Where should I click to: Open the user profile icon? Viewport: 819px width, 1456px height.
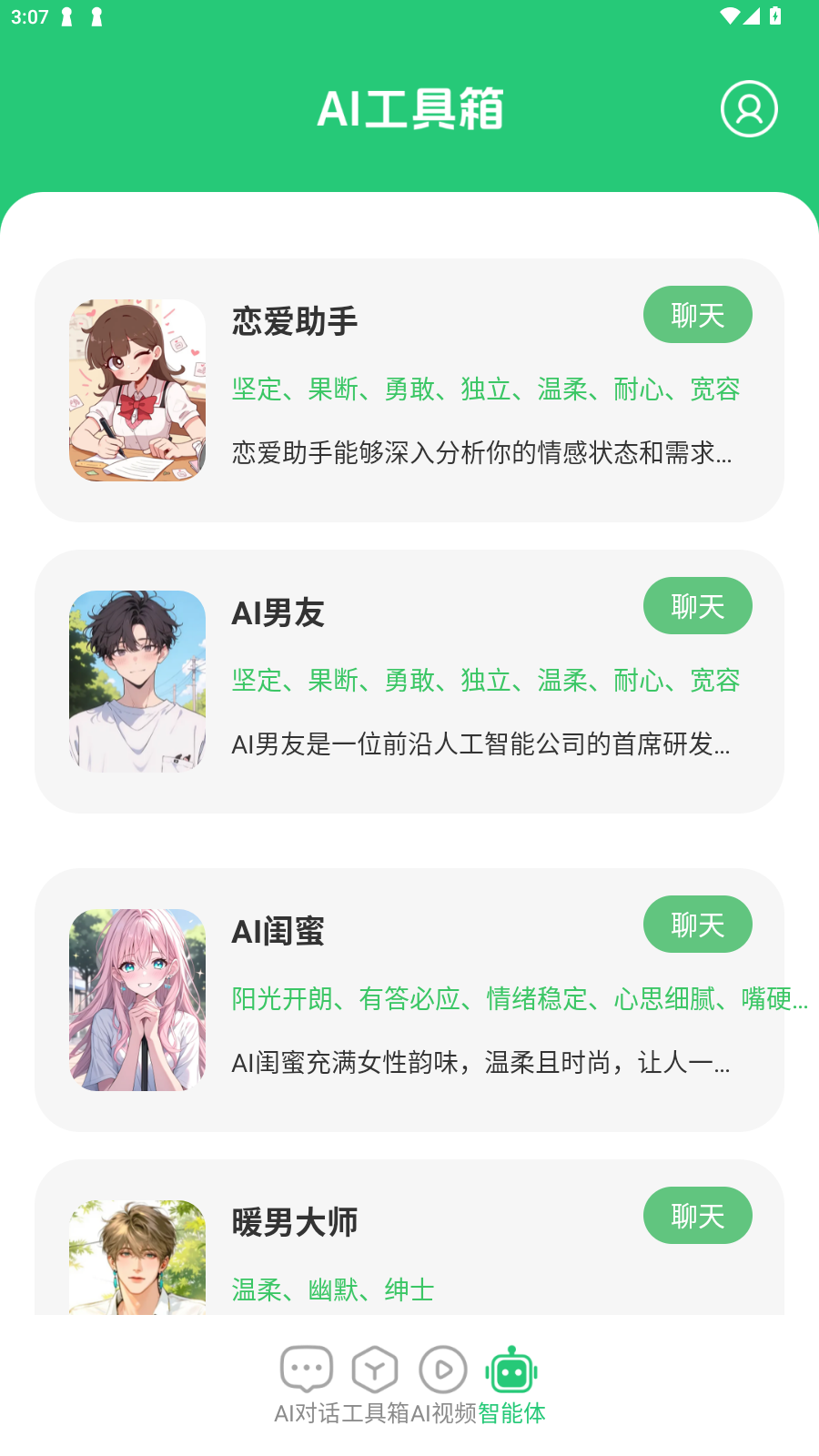[x=749, y=109]
